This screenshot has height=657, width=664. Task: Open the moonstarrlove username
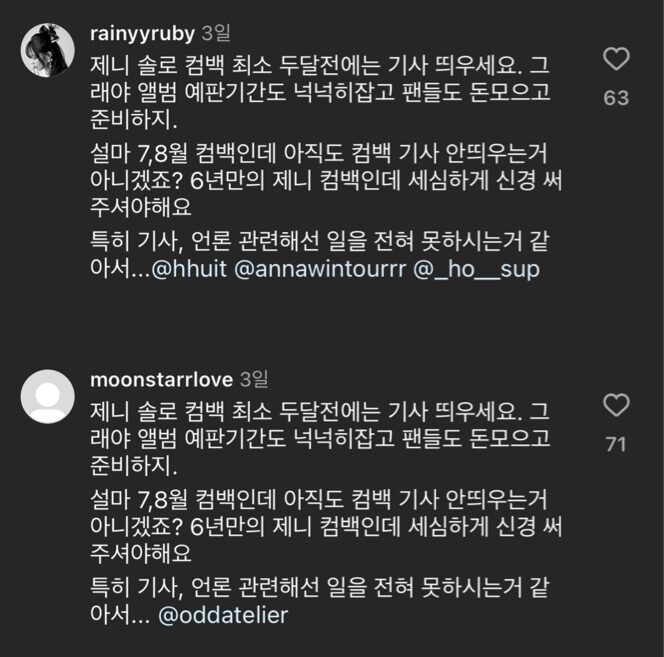click(161, 379)
